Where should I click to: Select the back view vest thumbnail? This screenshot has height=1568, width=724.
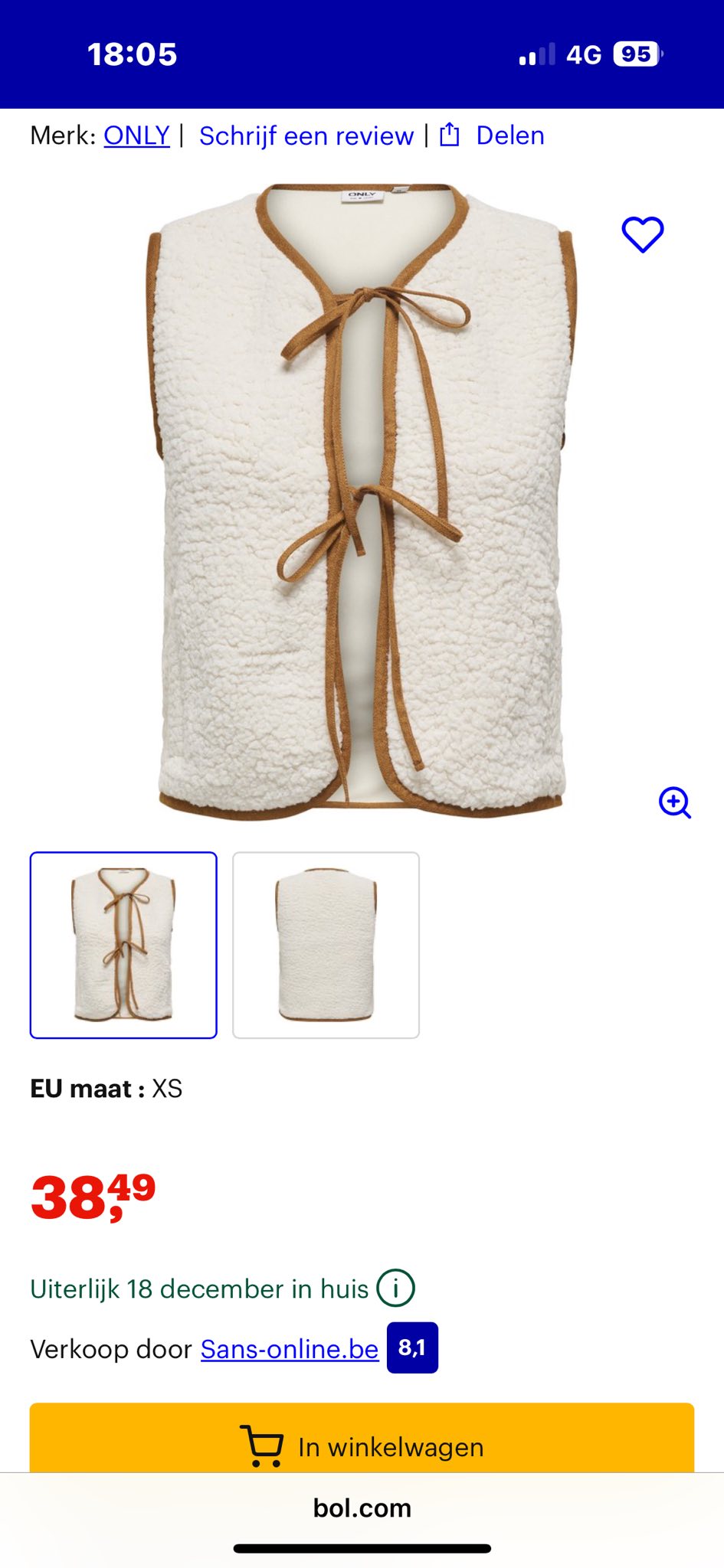pos(326,945)
